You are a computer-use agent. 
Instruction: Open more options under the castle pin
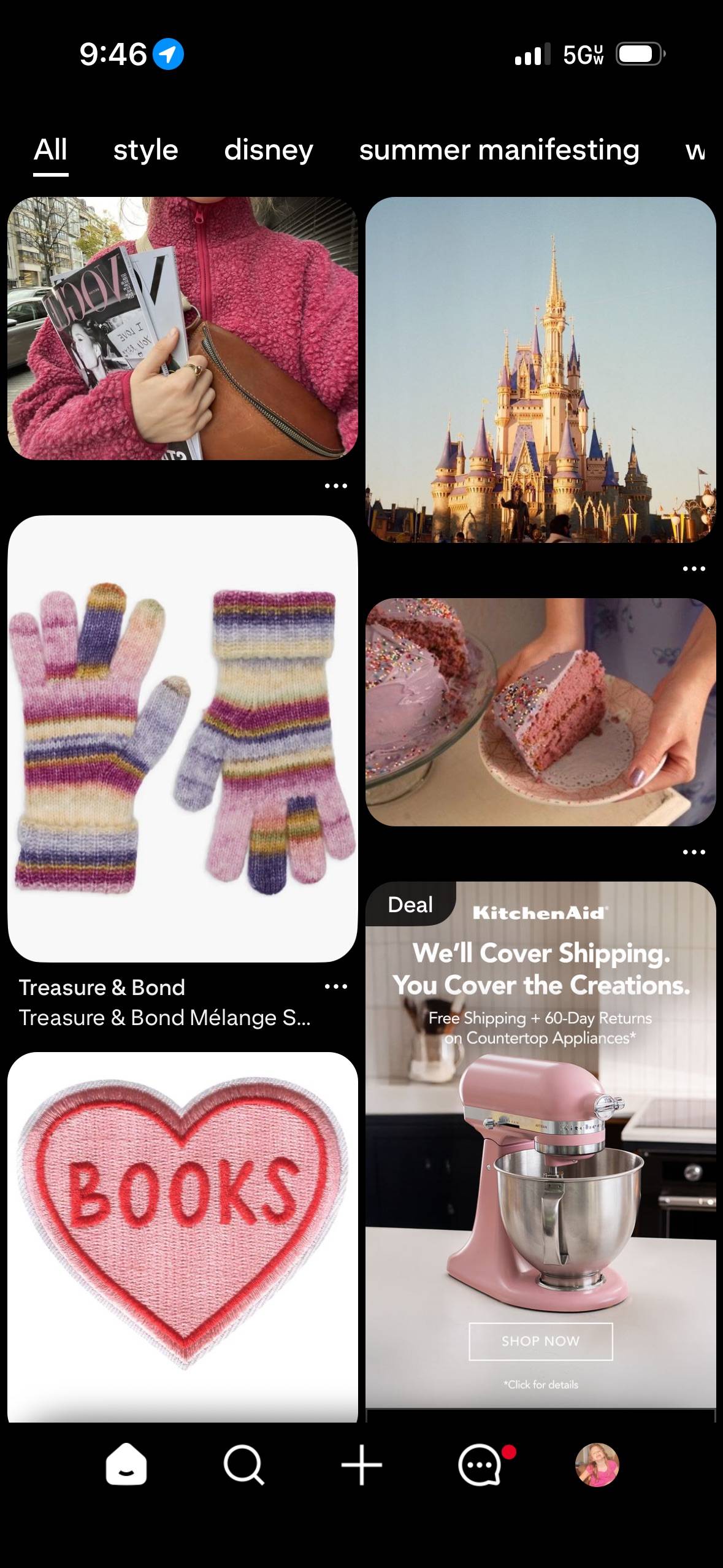tap(694, 569)
